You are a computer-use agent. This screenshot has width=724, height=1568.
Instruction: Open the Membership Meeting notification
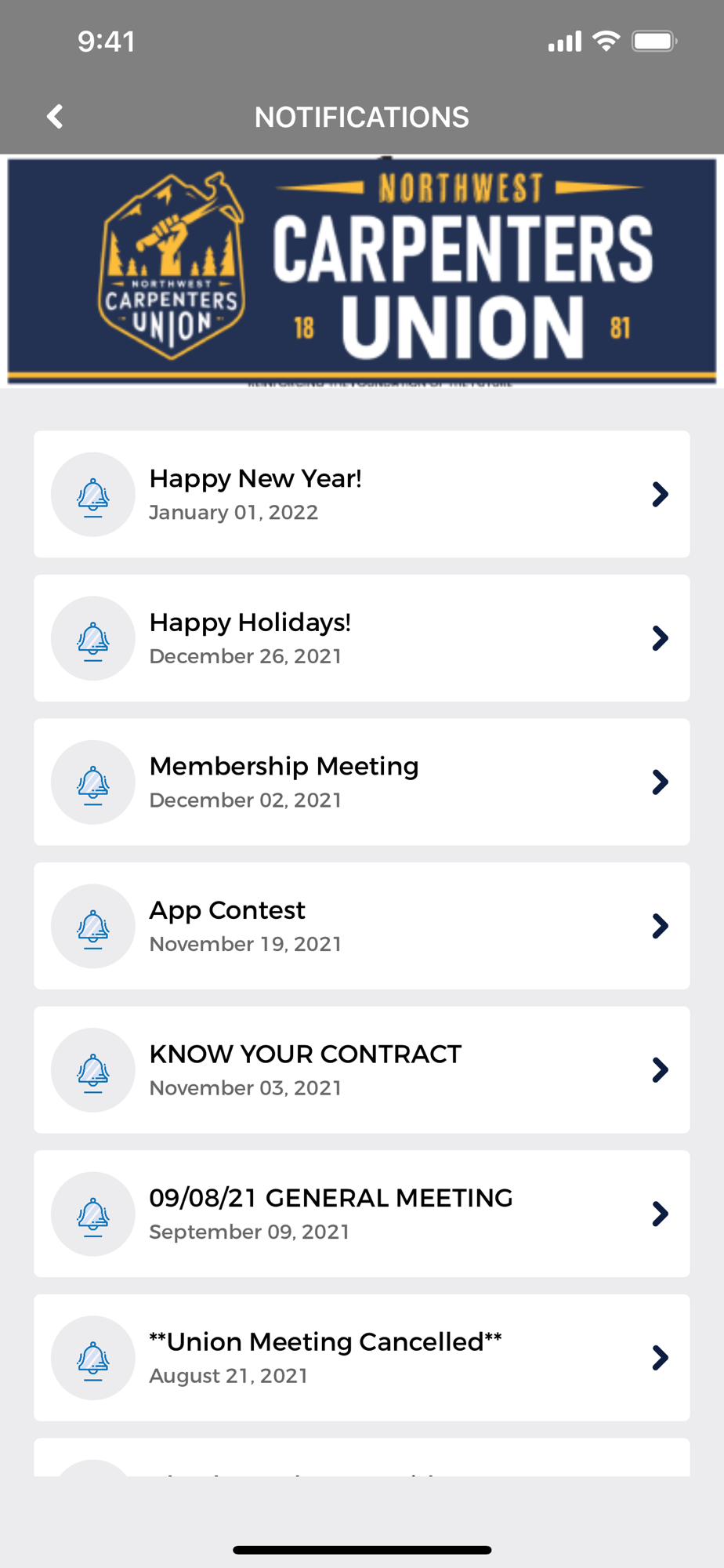pos(361,782)
